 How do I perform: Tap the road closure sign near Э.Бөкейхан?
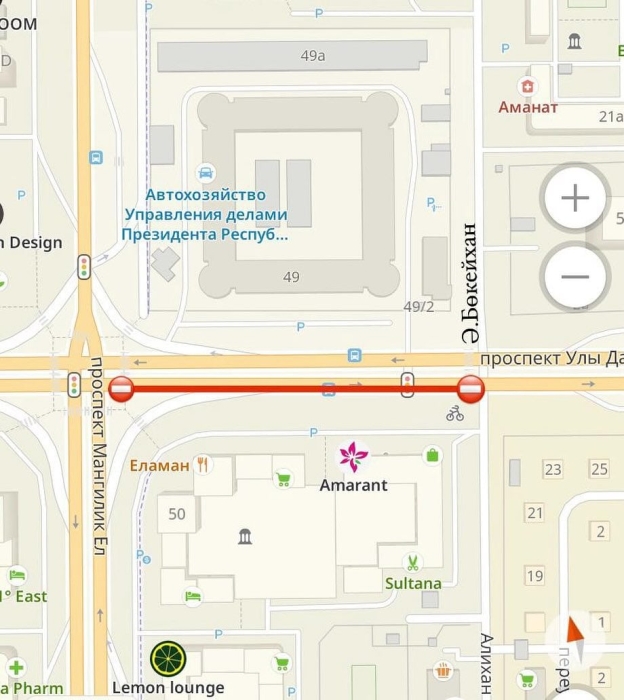471,389
